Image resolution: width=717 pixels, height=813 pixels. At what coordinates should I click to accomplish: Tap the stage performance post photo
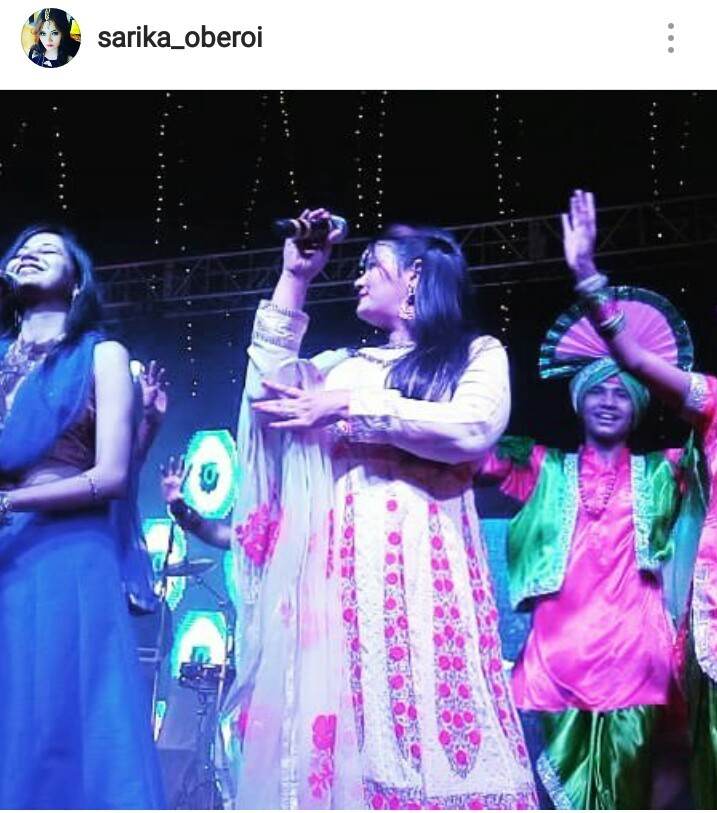358,450
